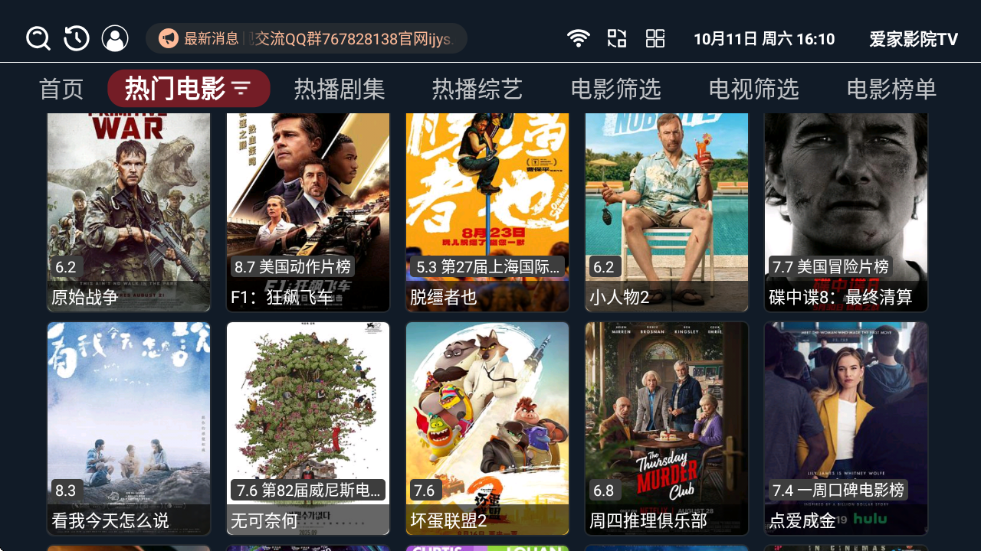Open the movie 看我今天怎么说
The image size is (981, 551).
click(128, 428)
